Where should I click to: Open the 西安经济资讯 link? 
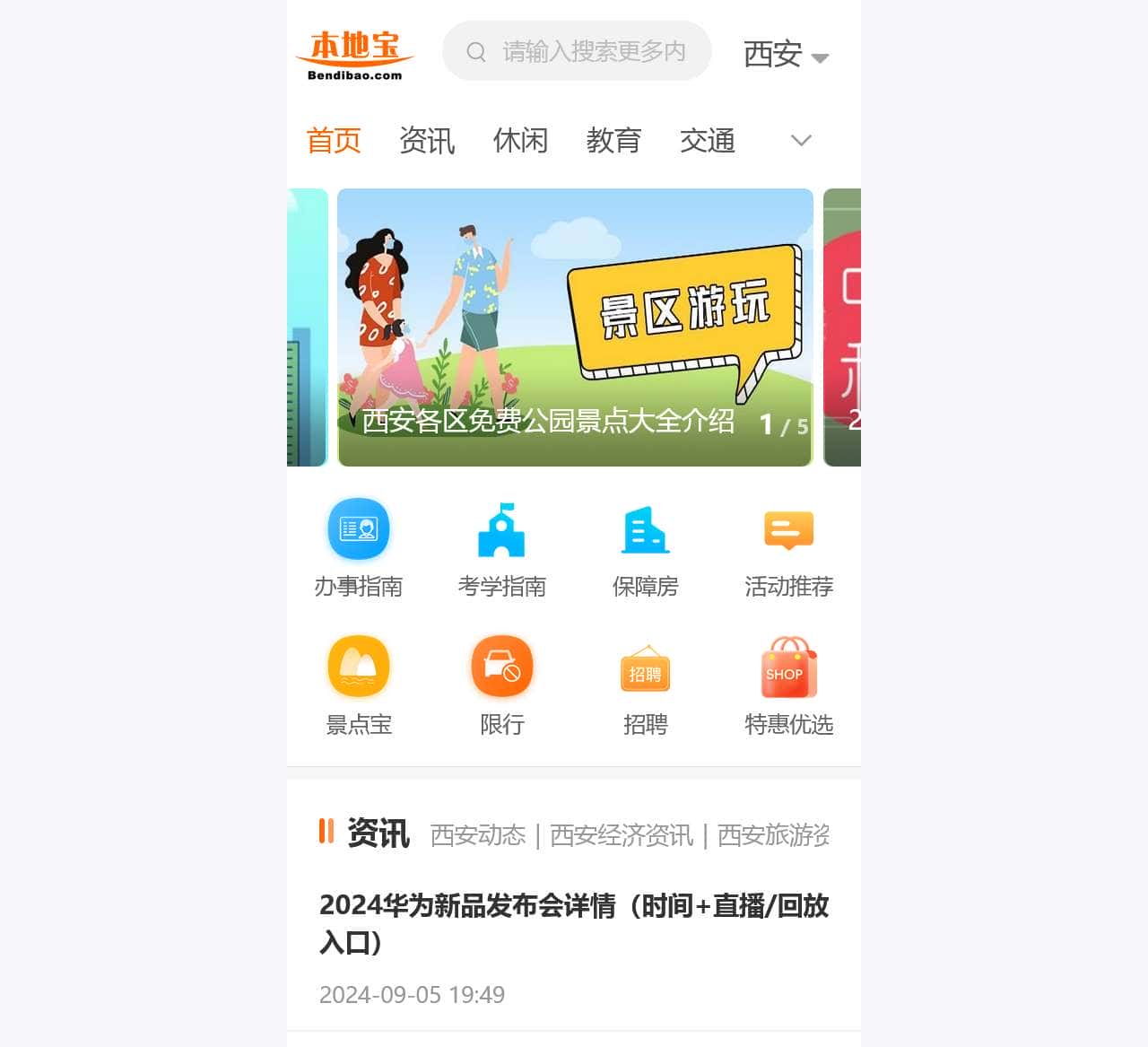click(622, 835)
